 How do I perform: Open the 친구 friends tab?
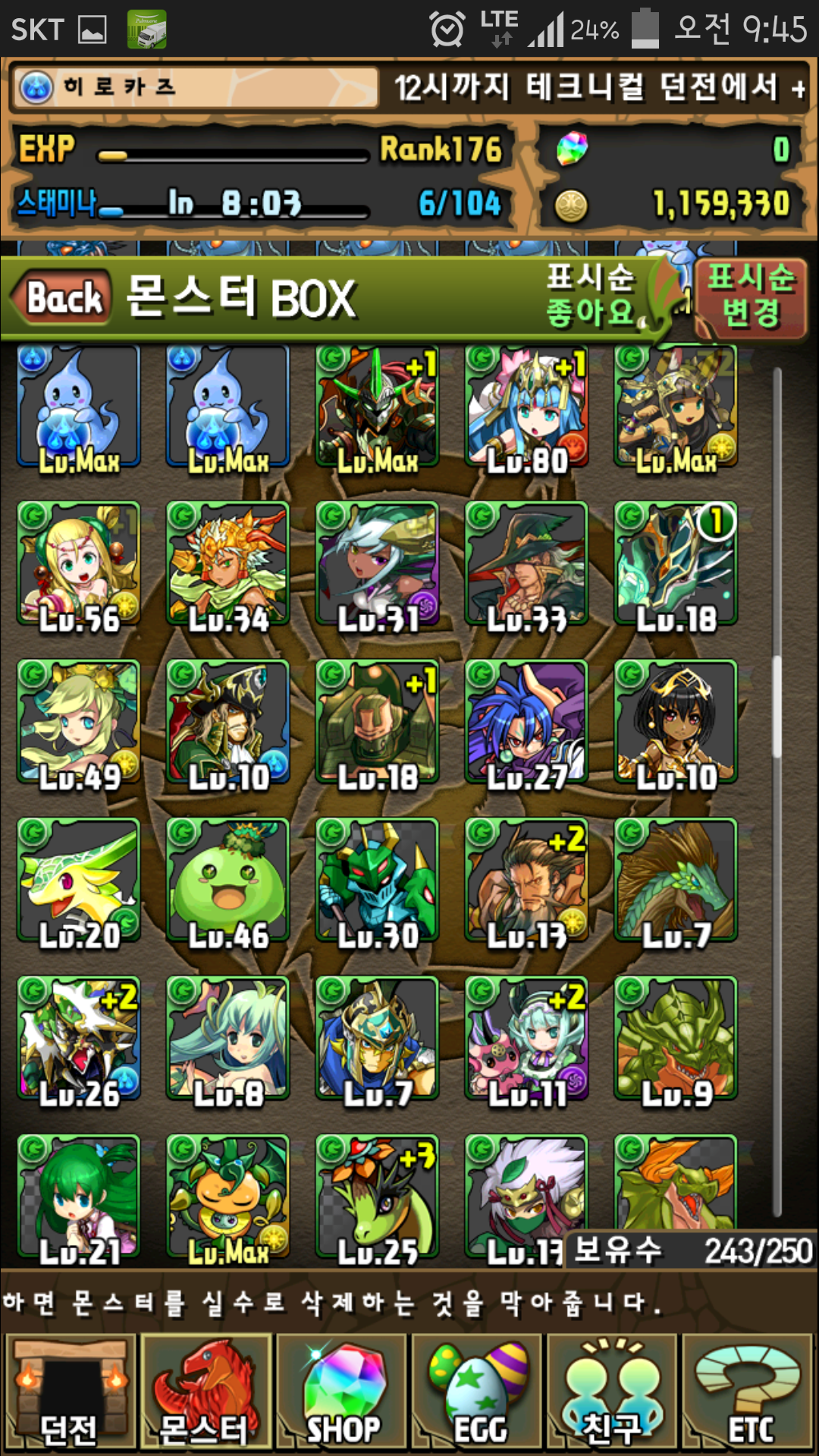[613, 1392]
